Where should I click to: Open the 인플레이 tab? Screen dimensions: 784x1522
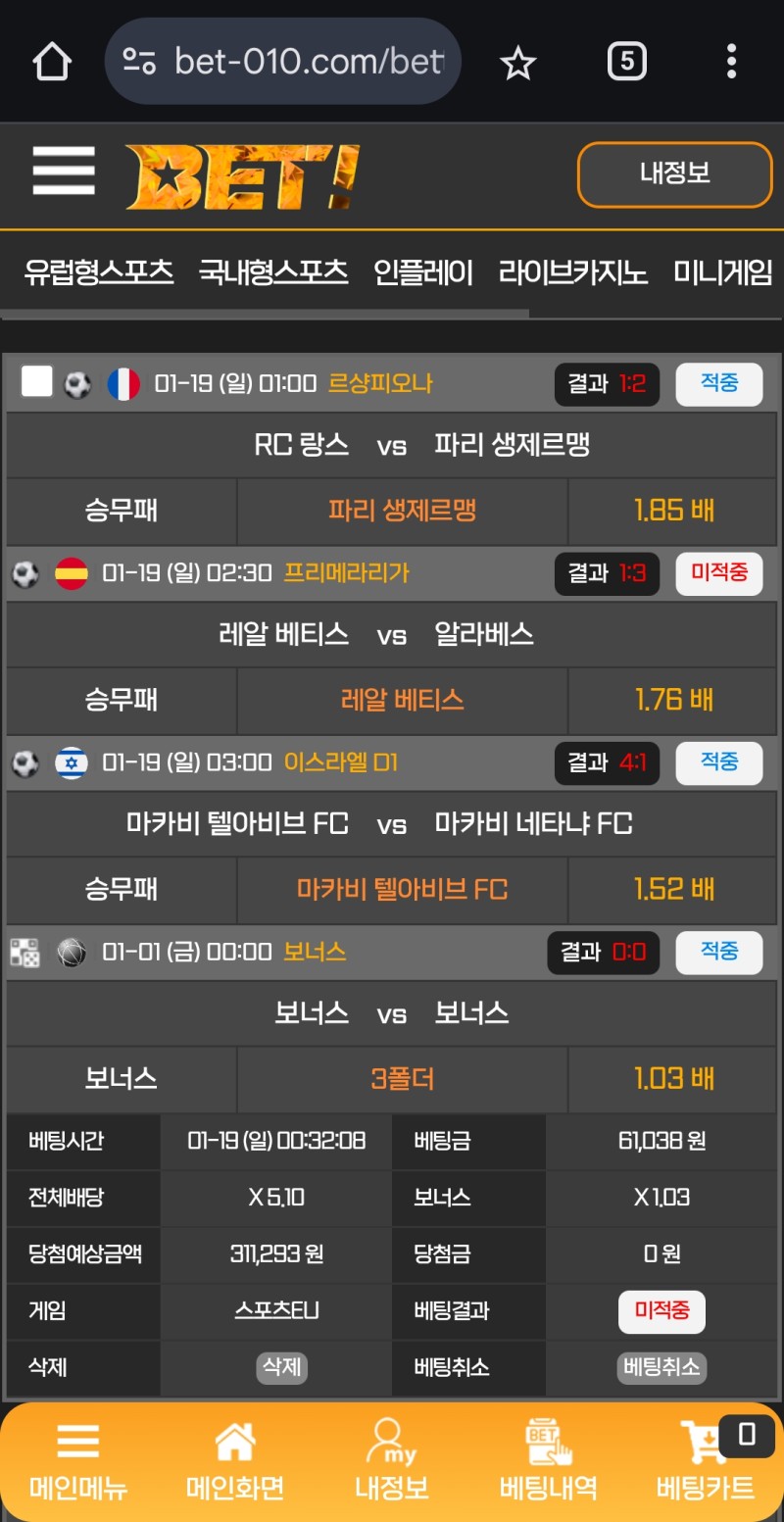pos(423,271)
